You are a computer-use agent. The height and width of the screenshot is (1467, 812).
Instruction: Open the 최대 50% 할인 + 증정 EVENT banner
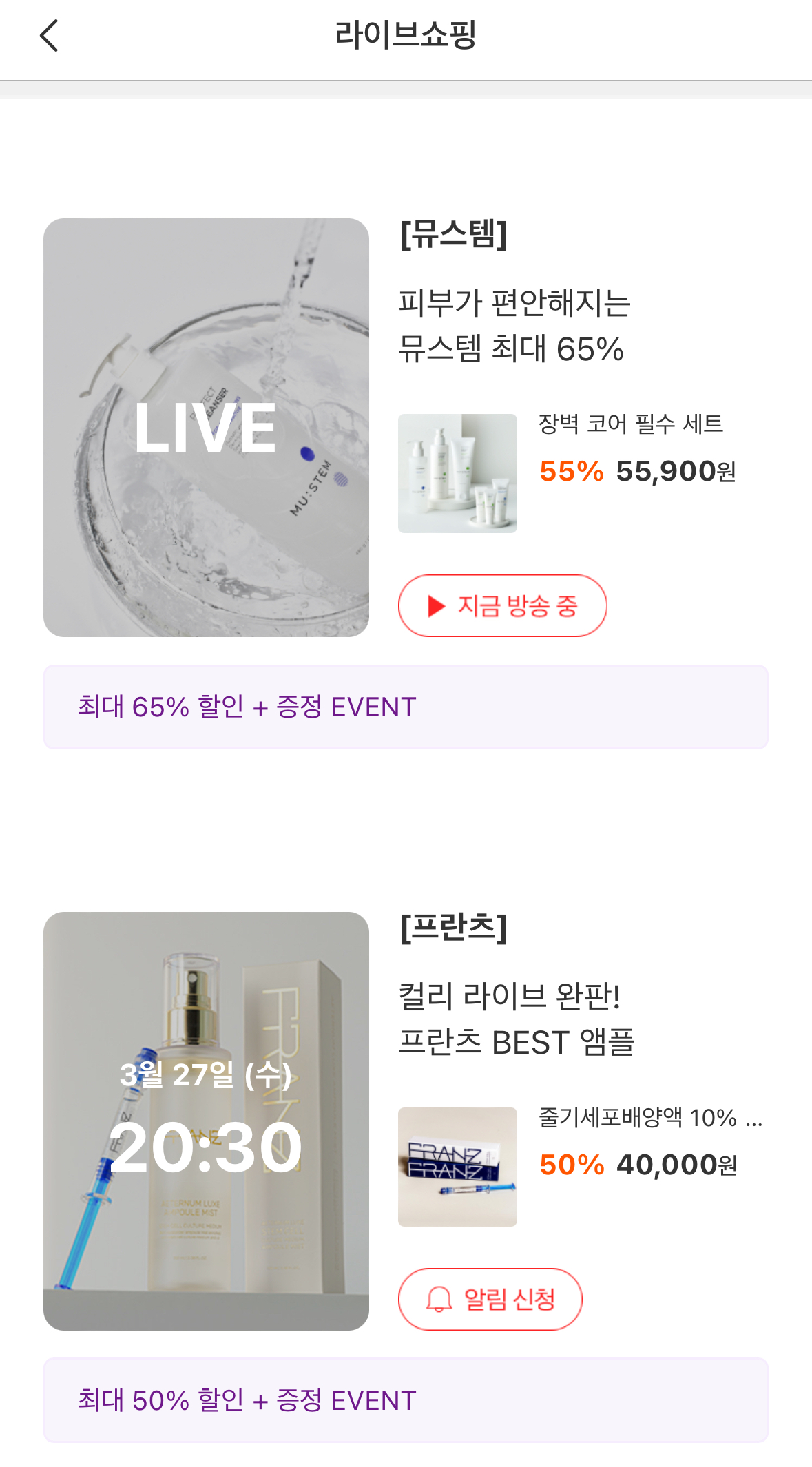pyautogui.click(x=406, y=1400)
